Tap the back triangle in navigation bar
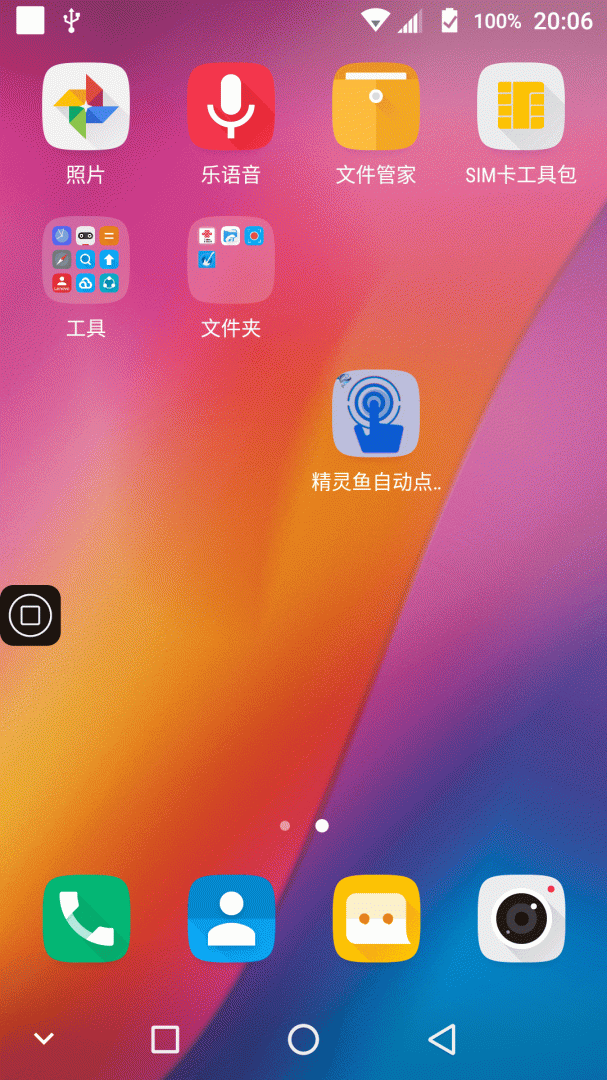The image size is (607, 1080). (x=441, y=1039)
